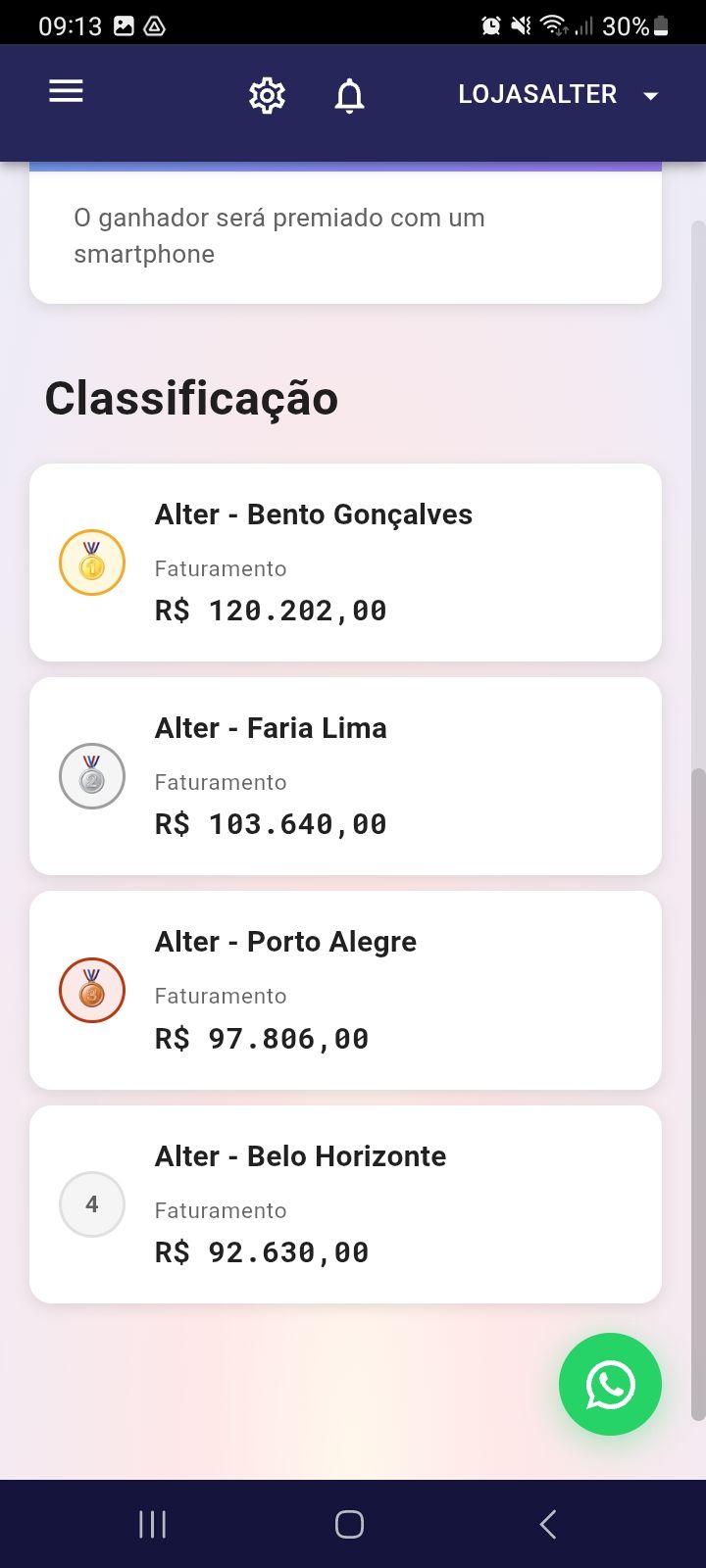Open the Alter - Porto Alegre card

tap(345, 990)
